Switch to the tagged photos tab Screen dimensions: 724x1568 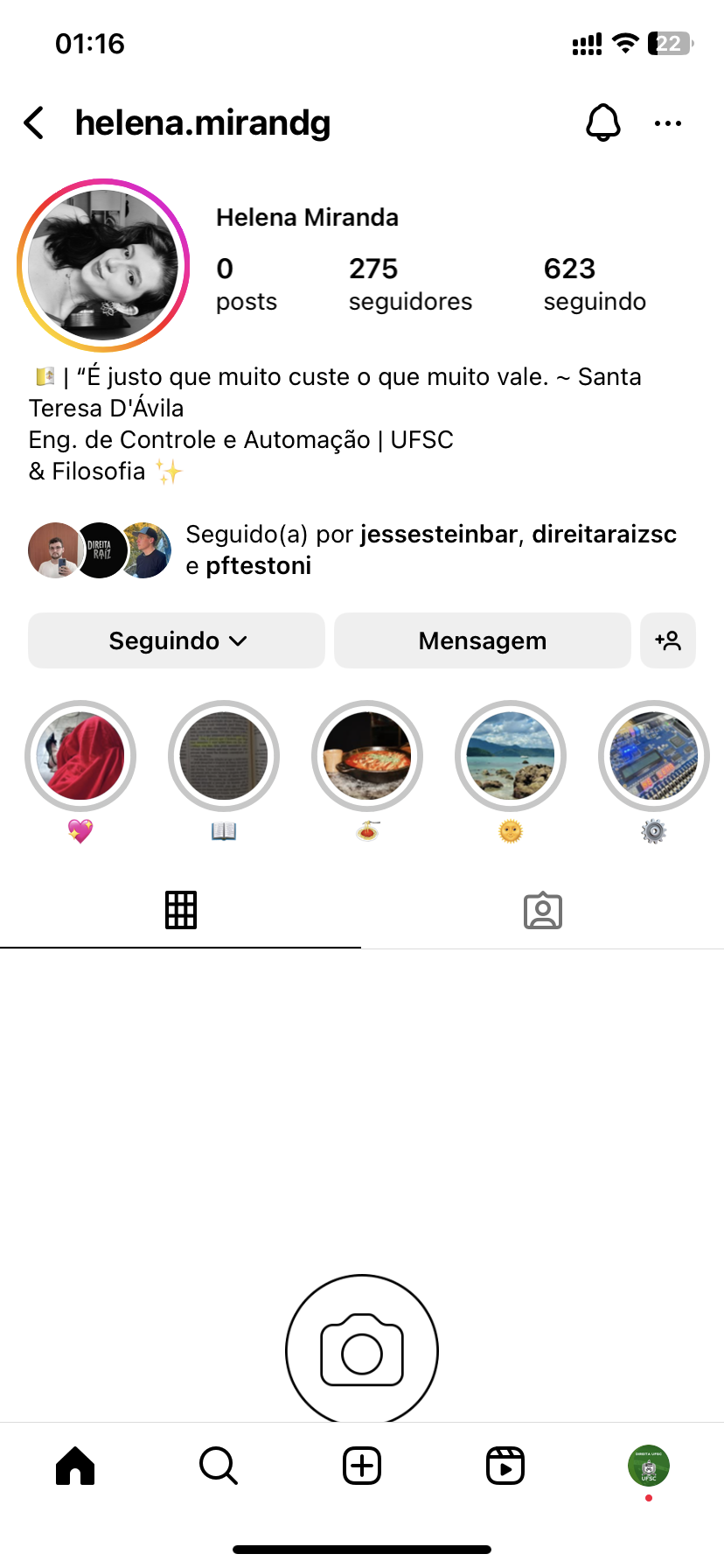[543, 910]
